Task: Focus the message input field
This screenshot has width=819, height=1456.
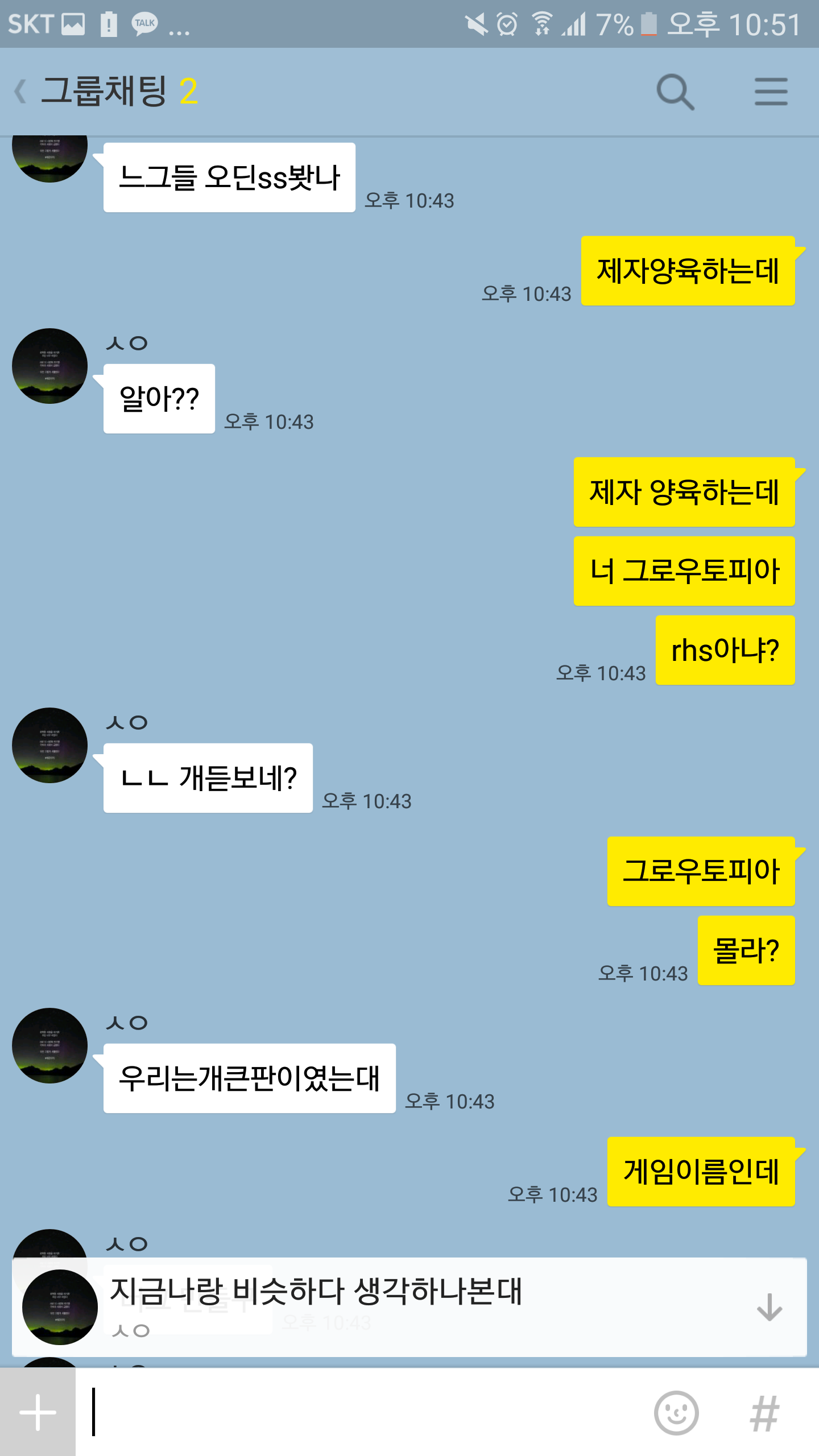Action: [364, 1412]
